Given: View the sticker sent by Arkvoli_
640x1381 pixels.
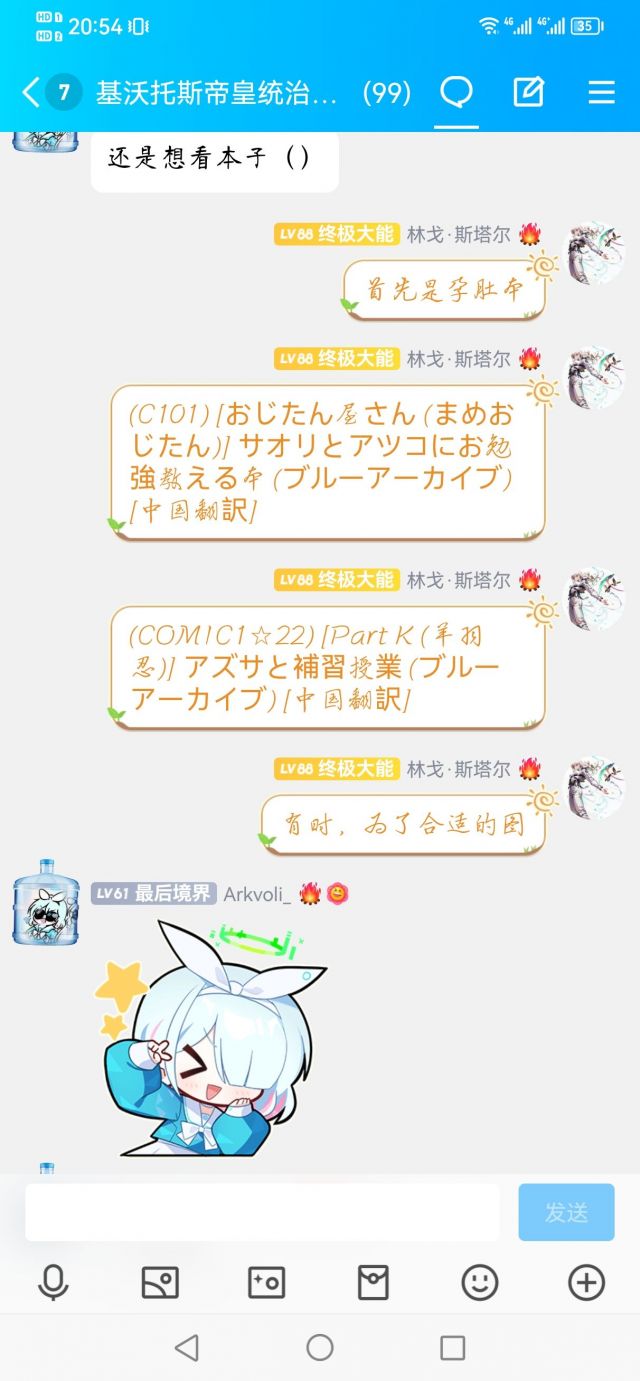Looking at the screenshot, I should [x=211, y=1037].
